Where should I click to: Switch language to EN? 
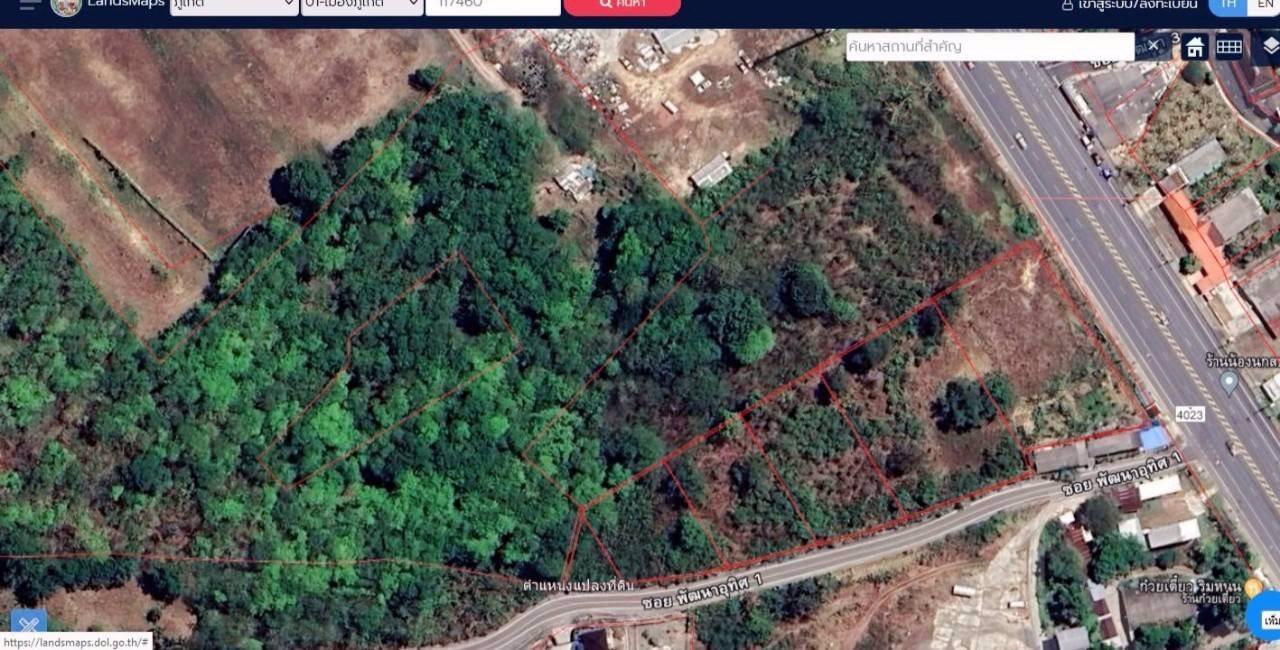pos(1265,5)
